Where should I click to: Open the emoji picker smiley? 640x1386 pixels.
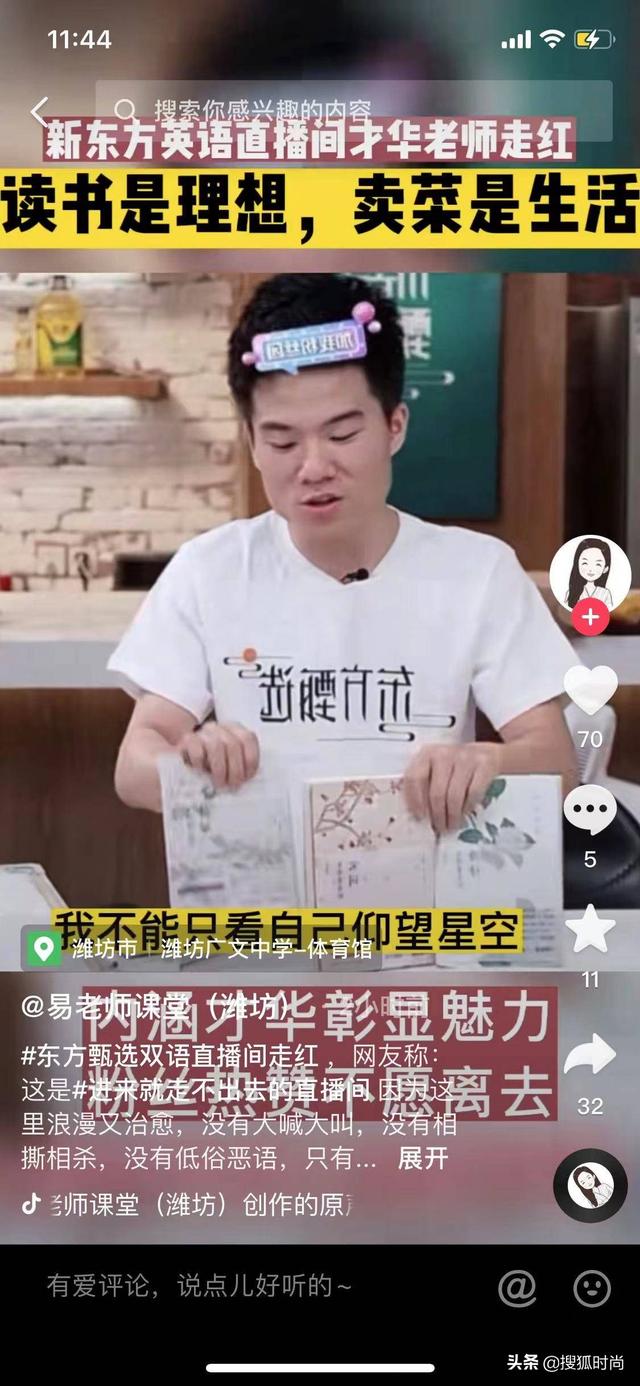tap(591, 1288)
